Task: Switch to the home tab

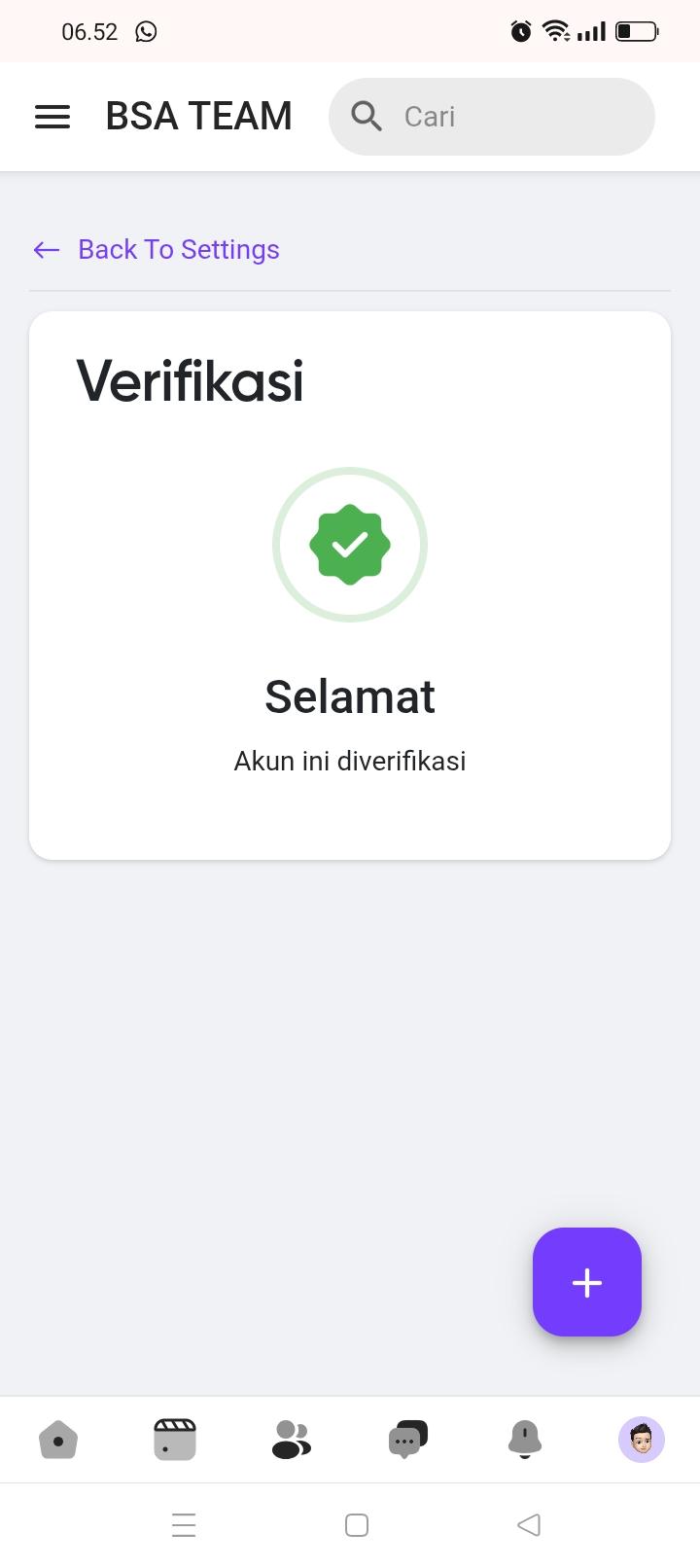Action: click(x=58, y=1440)
